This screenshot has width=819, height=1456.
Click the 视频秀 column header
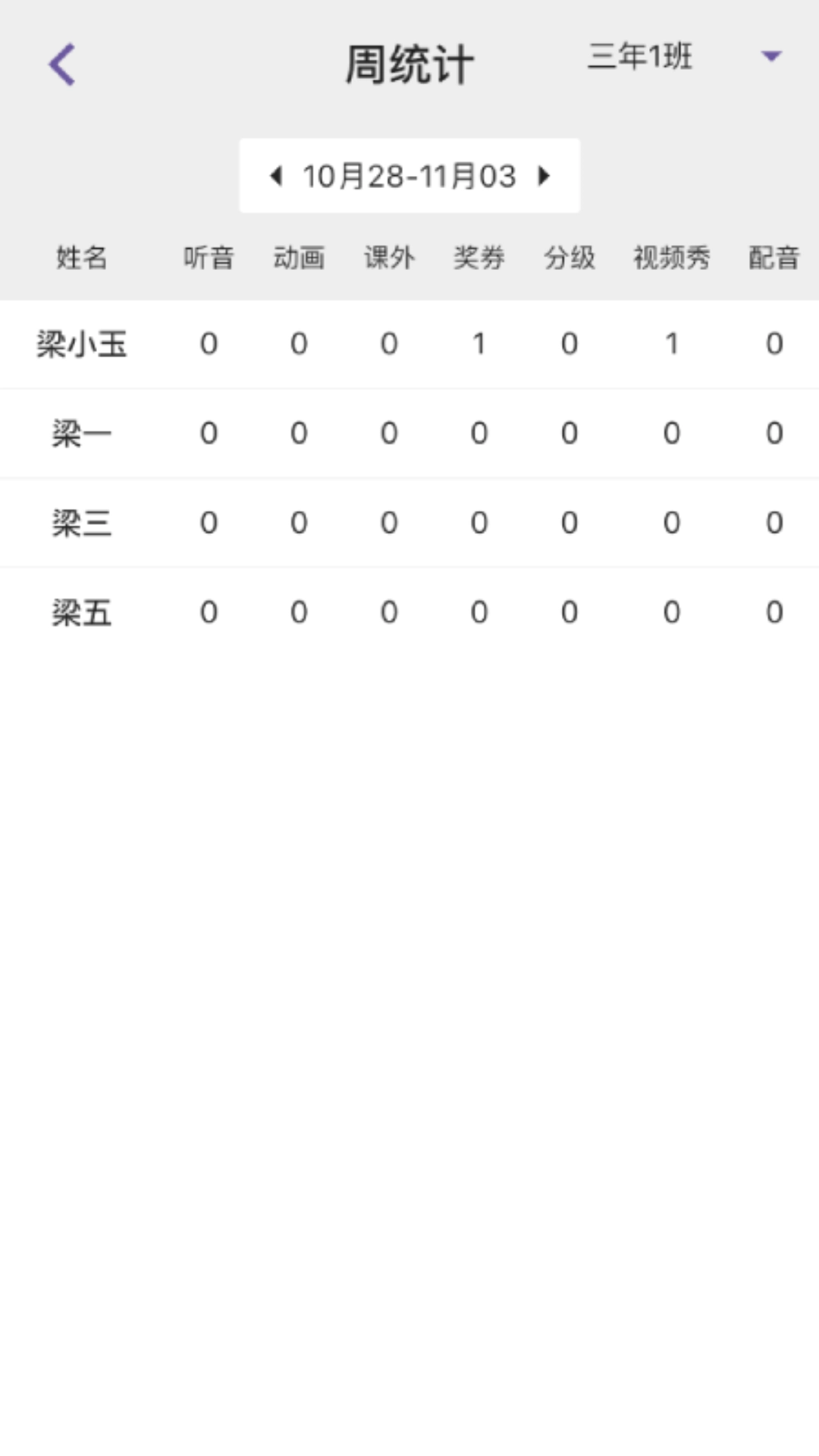(x=670, y=258)
